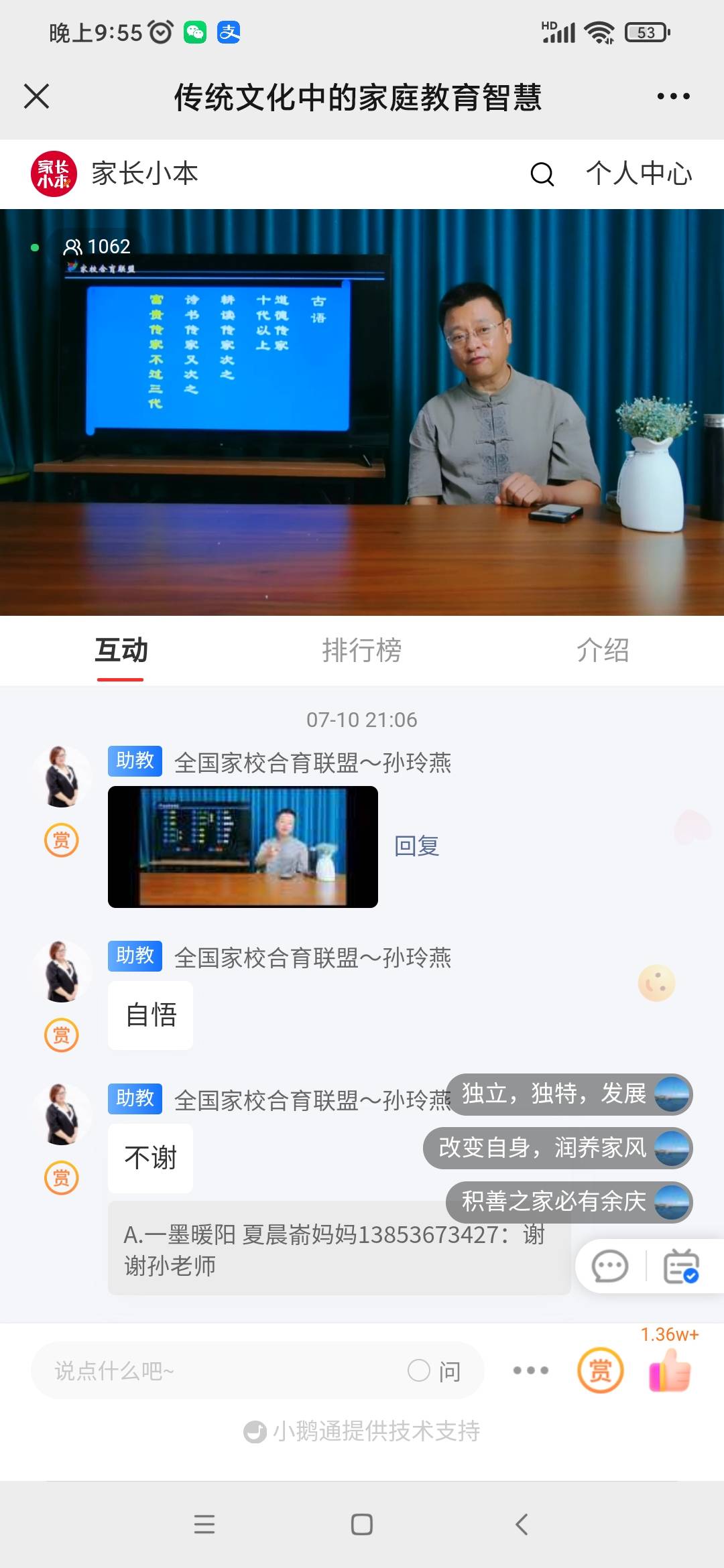This screenshot has width=724, height=1568.
Task: Expand the danmu message 积善之家必有余庆
Action: click(568, 1201)
